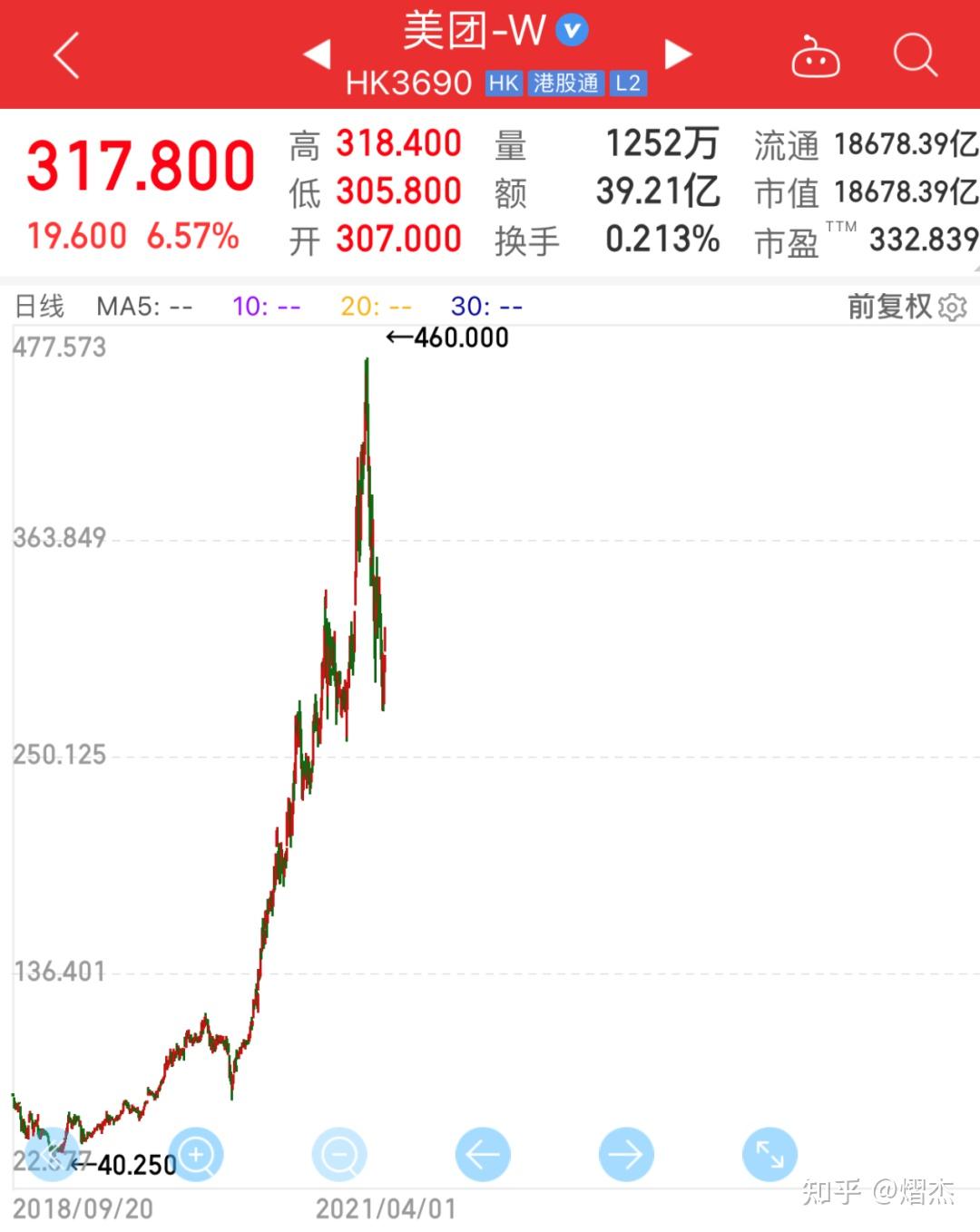Click the robot assistant icon
This screenshot has width=980, height=1232.
(x=815, y=56)
